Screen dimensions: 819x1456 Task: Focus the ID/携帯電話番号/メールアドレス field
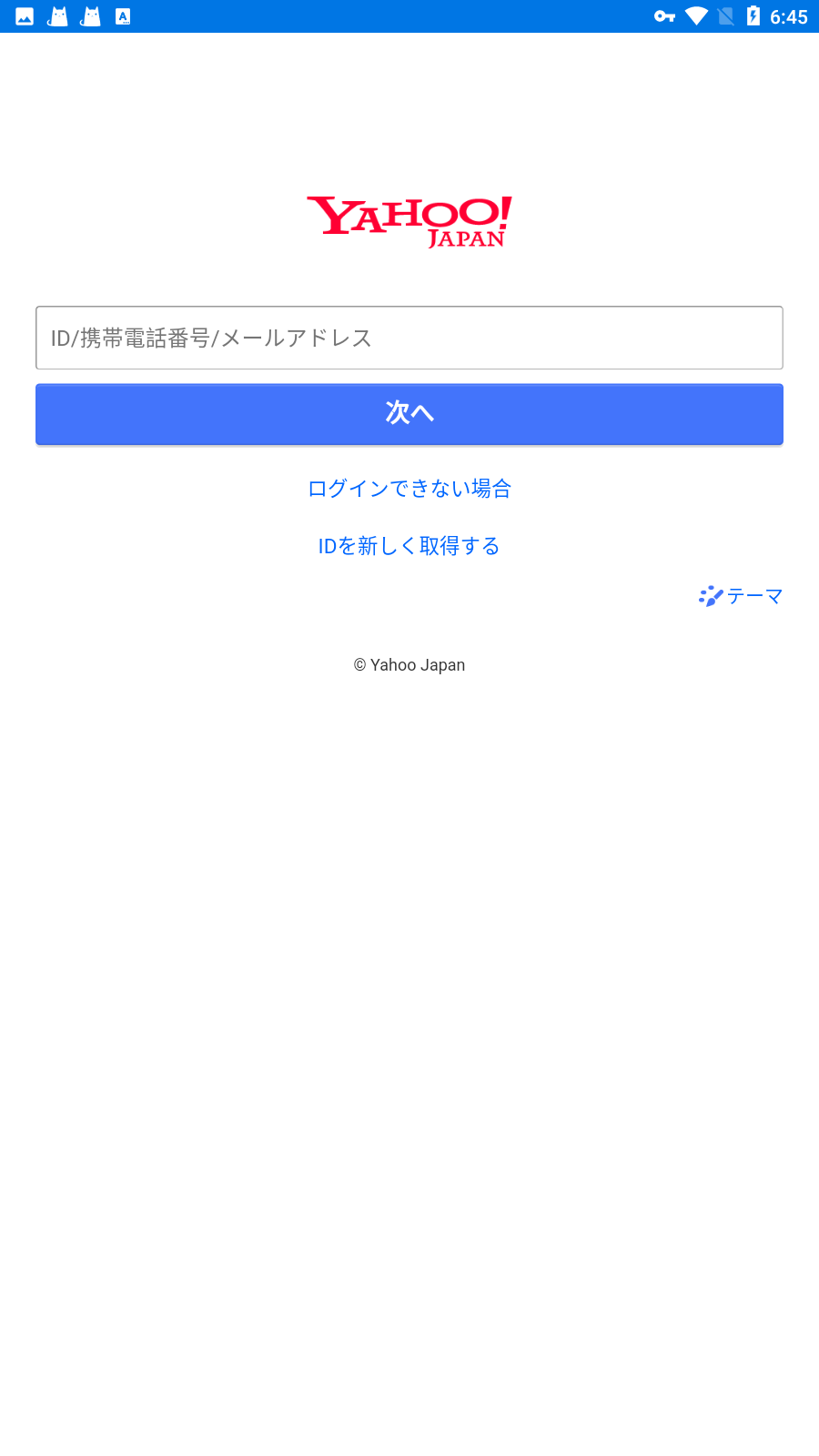(x=409, y=338)
